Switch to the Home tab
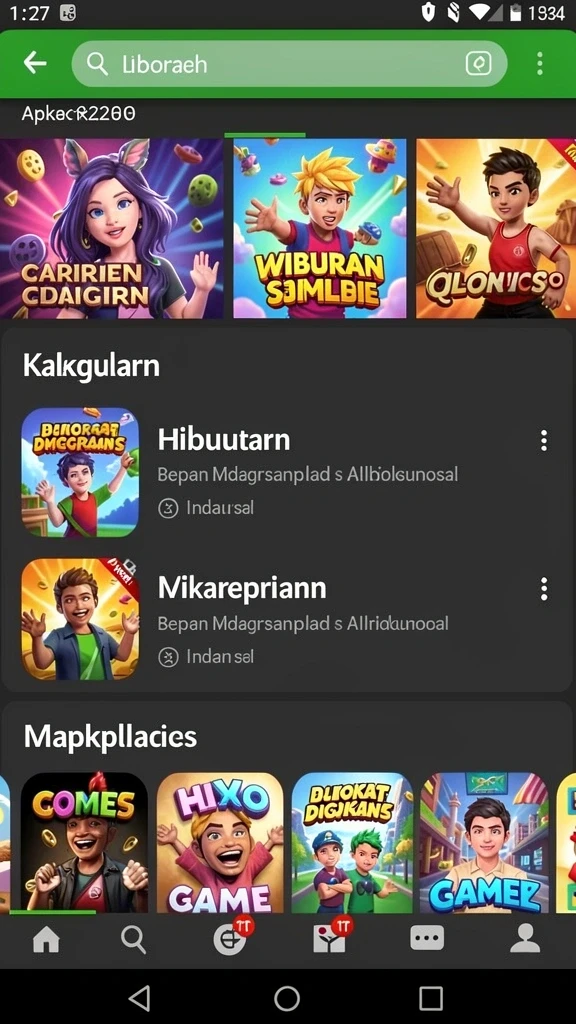The image size is (576, 1024). tap(46, 940)
